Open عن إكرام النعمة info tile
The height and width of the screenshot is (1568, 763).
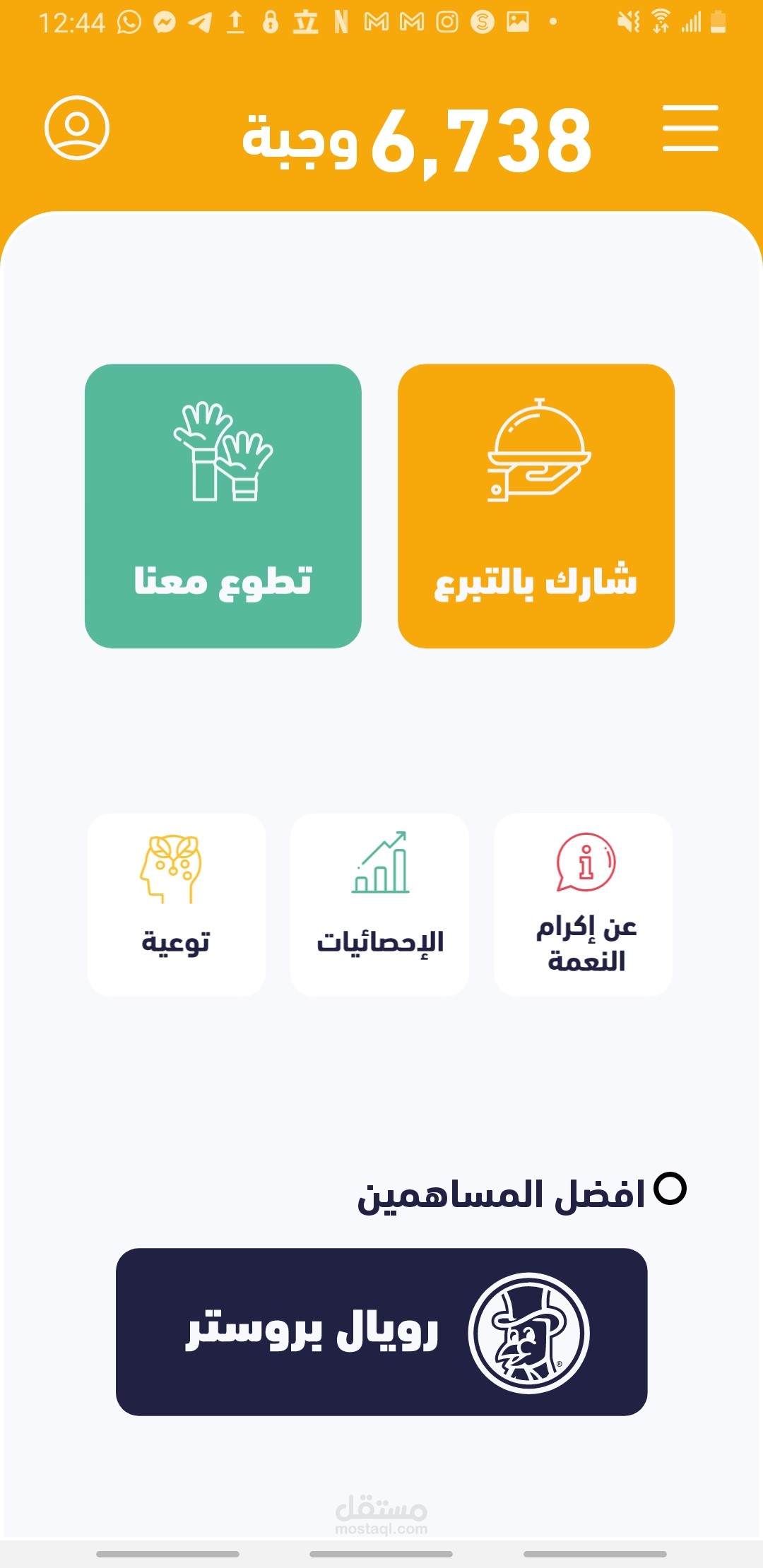click(x=583, y=904)
